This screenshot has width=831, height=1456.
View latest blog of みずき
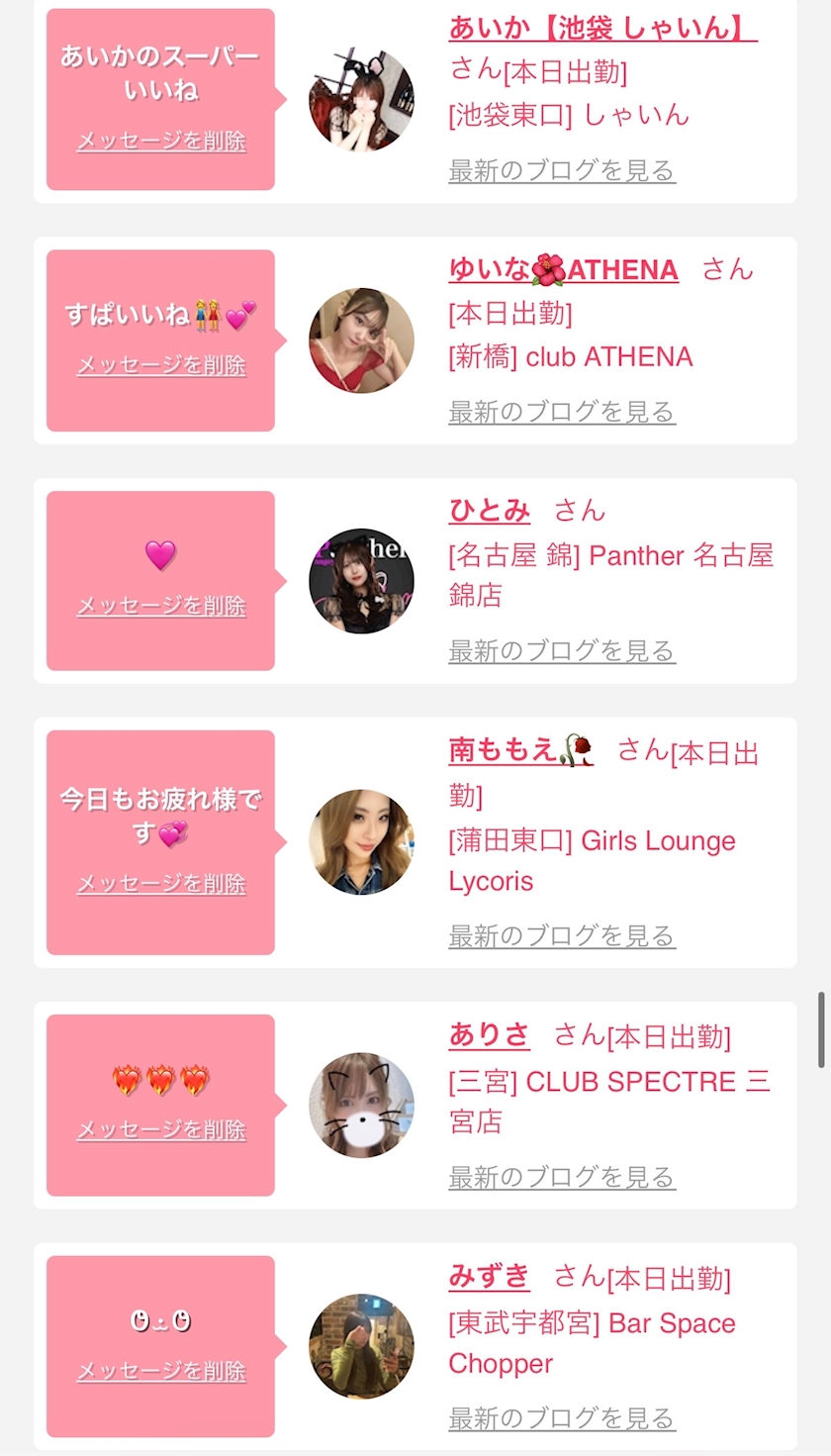[562, 1418]
